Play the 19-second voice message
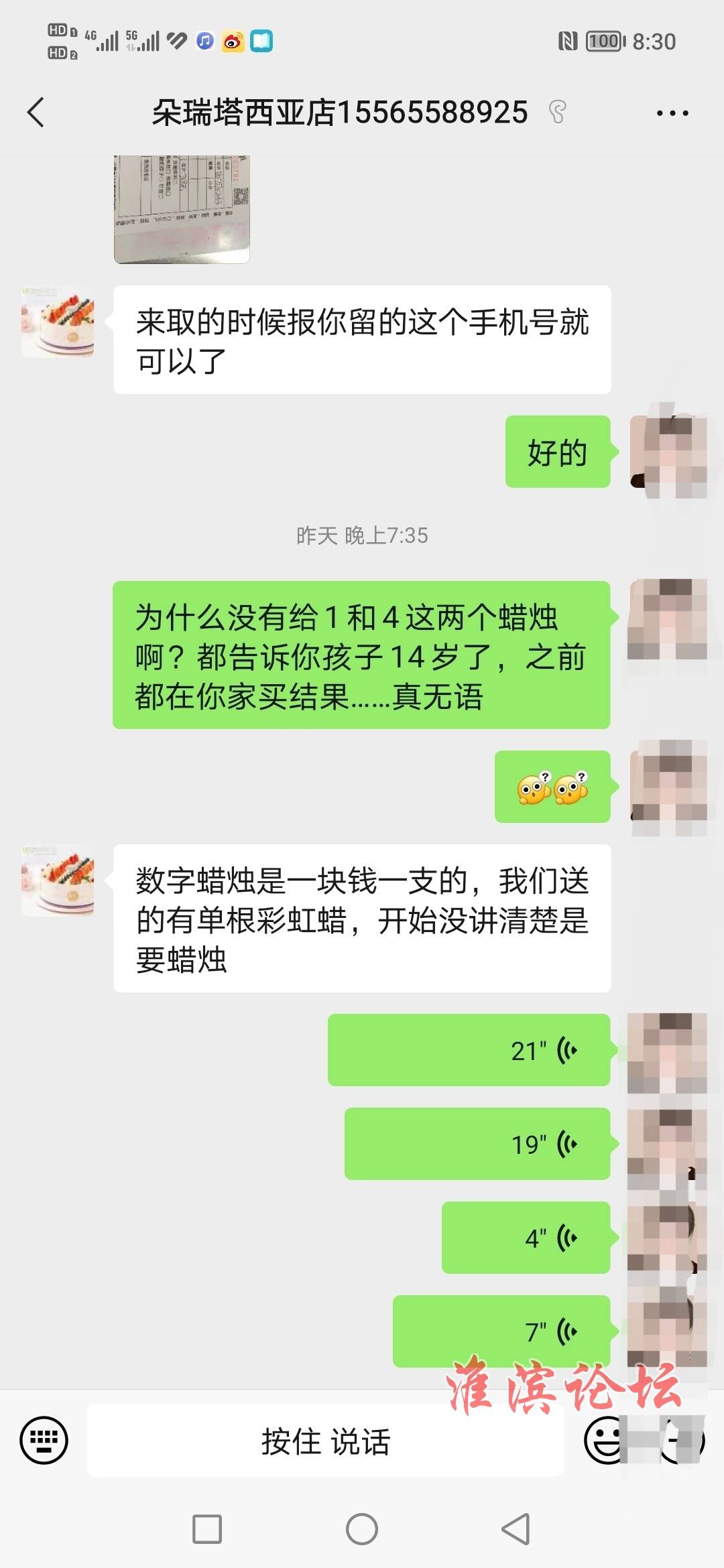724x1568 pixels. 477,1144
